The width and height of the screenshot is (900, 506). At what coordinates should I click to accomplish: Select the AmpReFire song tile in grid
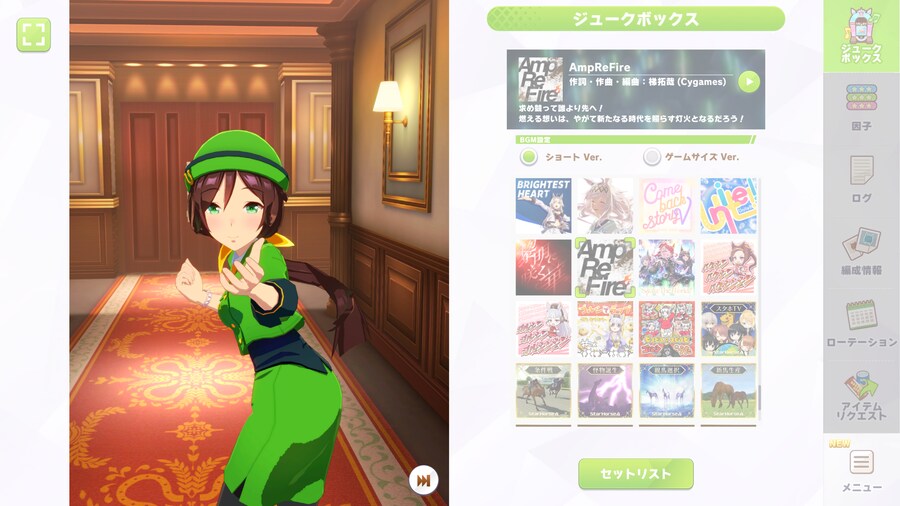pos(605,267)
